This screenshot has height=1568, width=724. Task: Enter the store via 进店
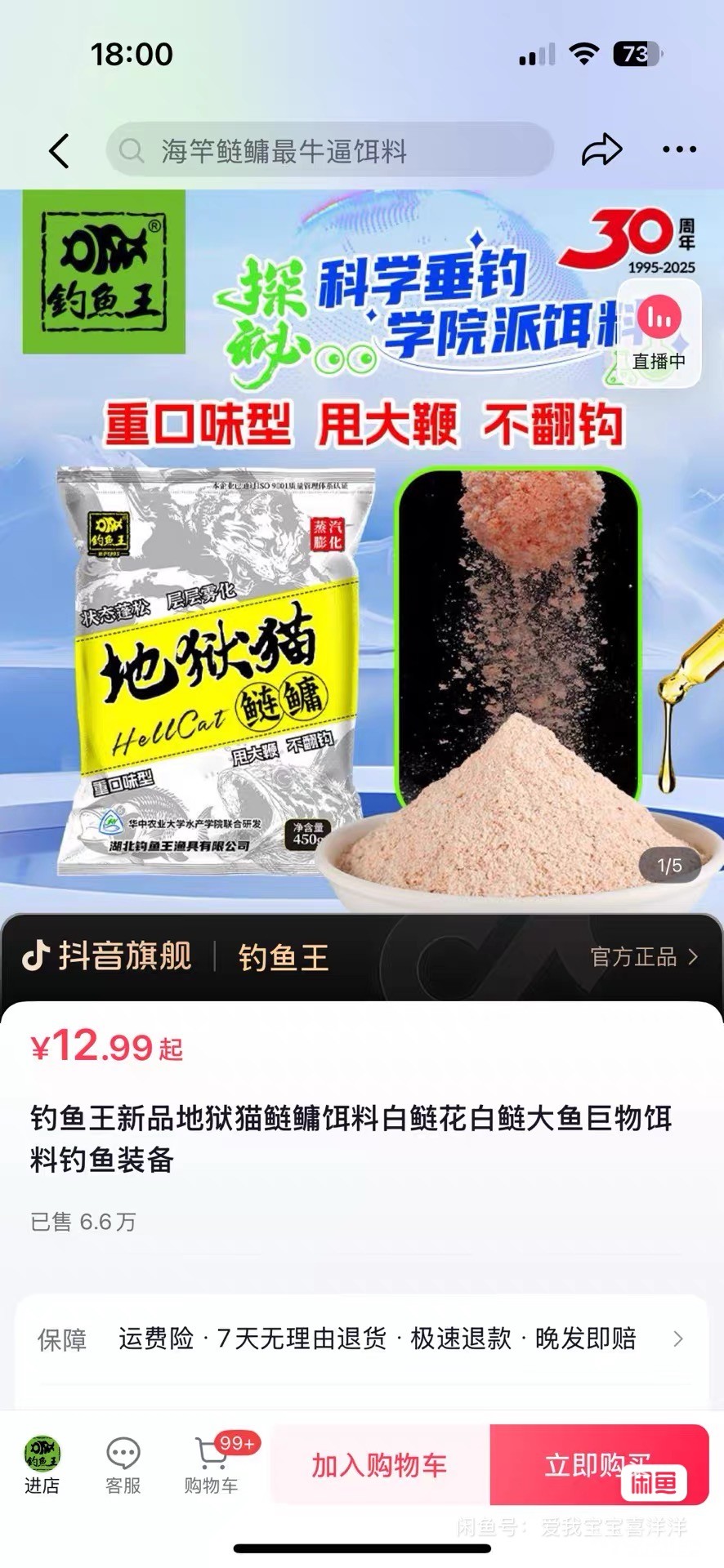click(42, 1465)
